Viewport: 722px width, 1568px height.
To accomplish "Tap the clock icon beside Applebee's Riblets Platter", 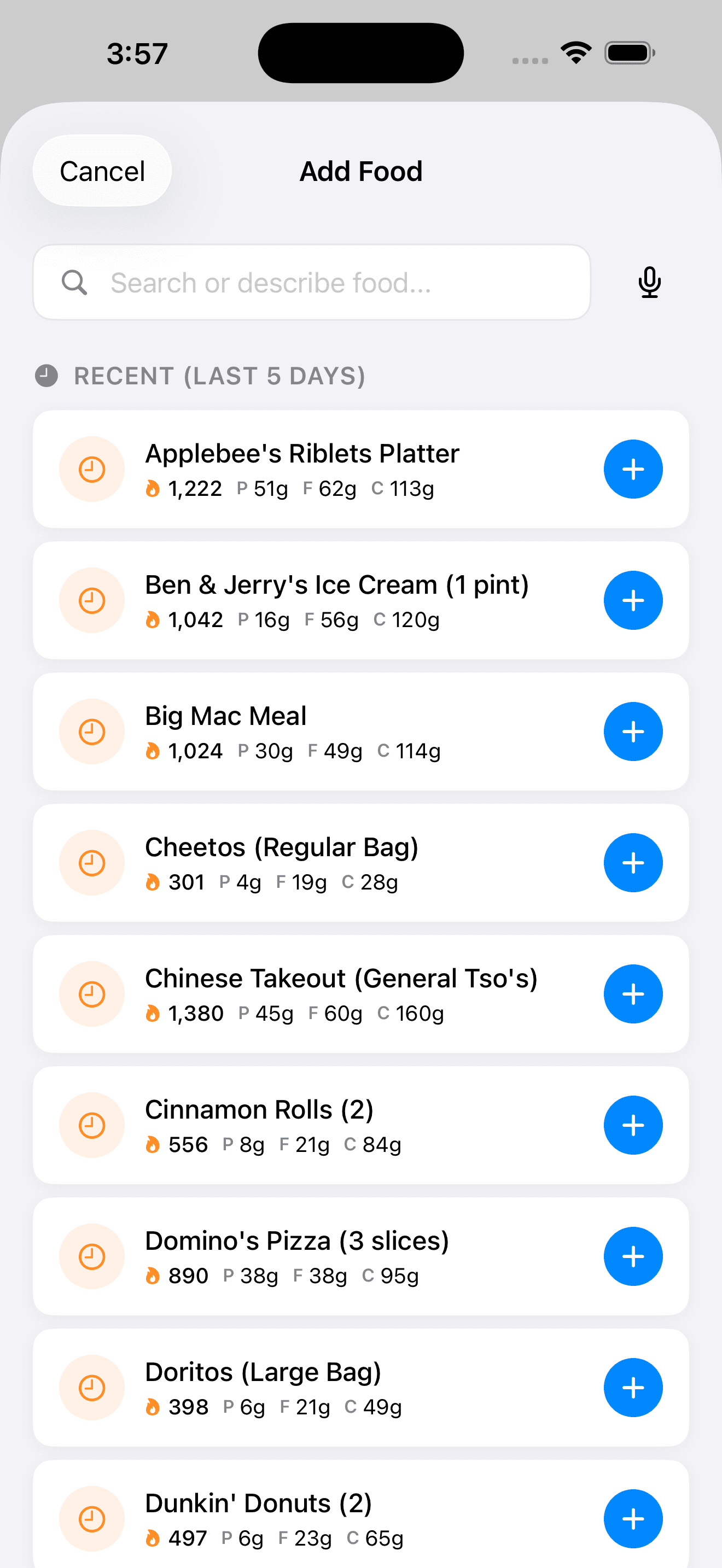I will coord(92,469).
